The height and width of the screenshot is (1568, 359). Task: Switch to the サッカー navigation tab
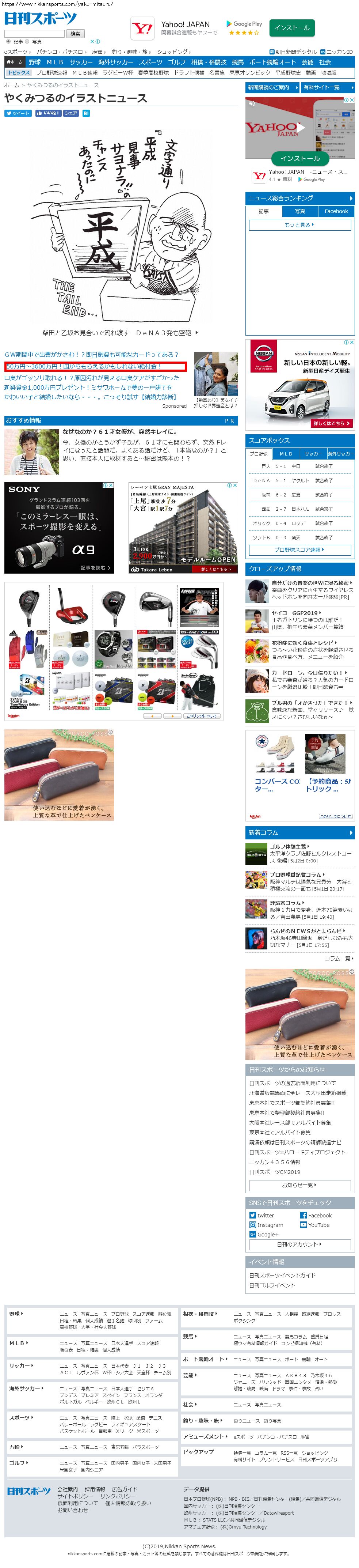(x=80, y=62)
